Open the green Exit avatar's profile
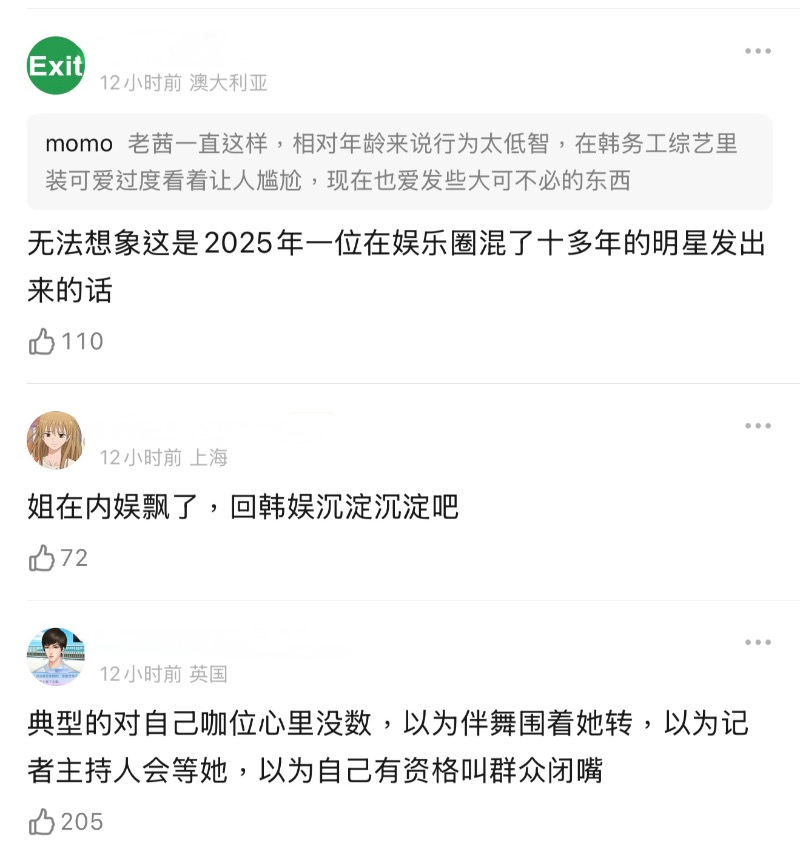This screenshot has width=800, height=860. [56, 65]
